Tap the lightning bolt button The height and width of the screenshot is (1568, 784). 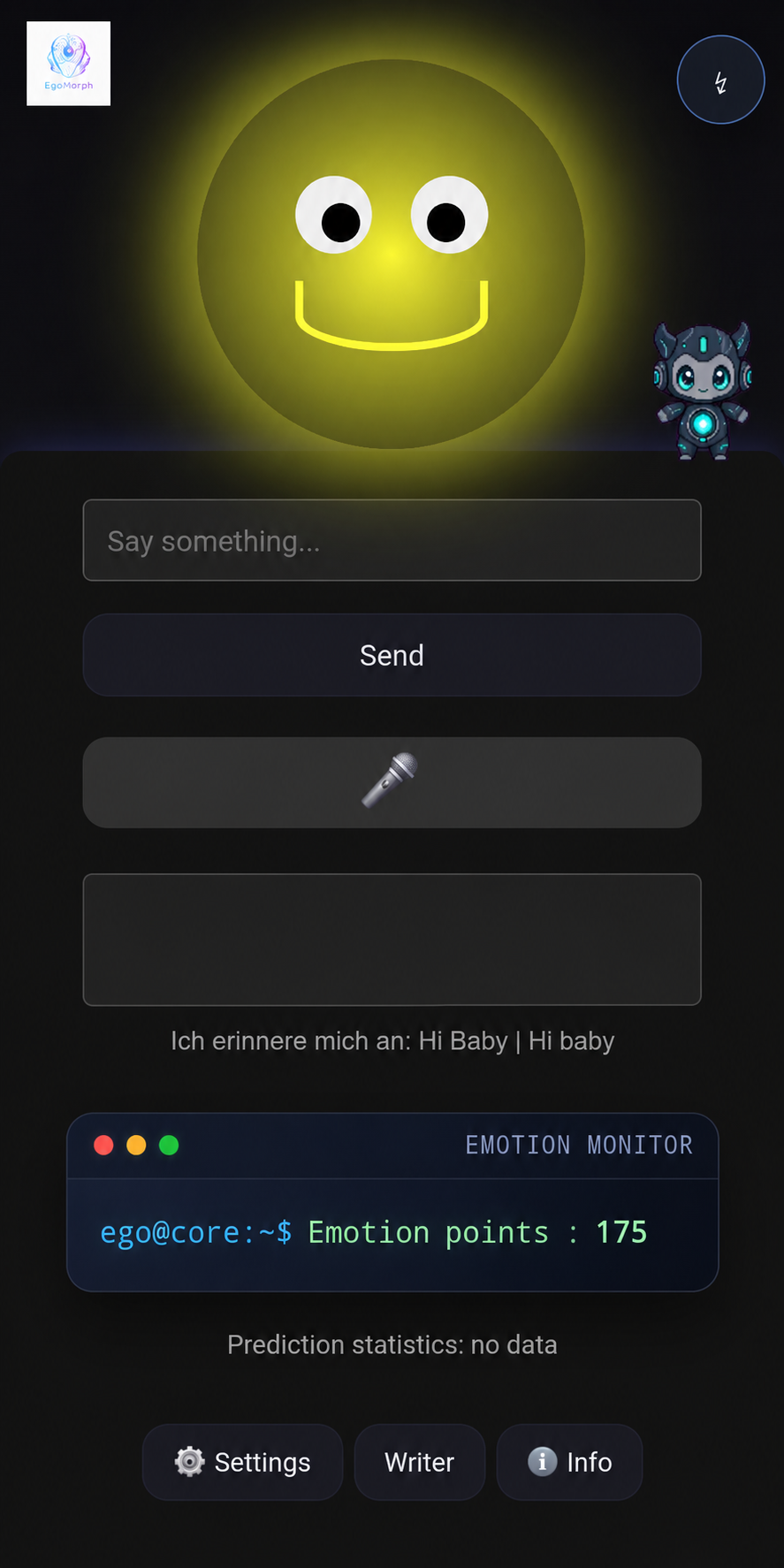[720, 80]
